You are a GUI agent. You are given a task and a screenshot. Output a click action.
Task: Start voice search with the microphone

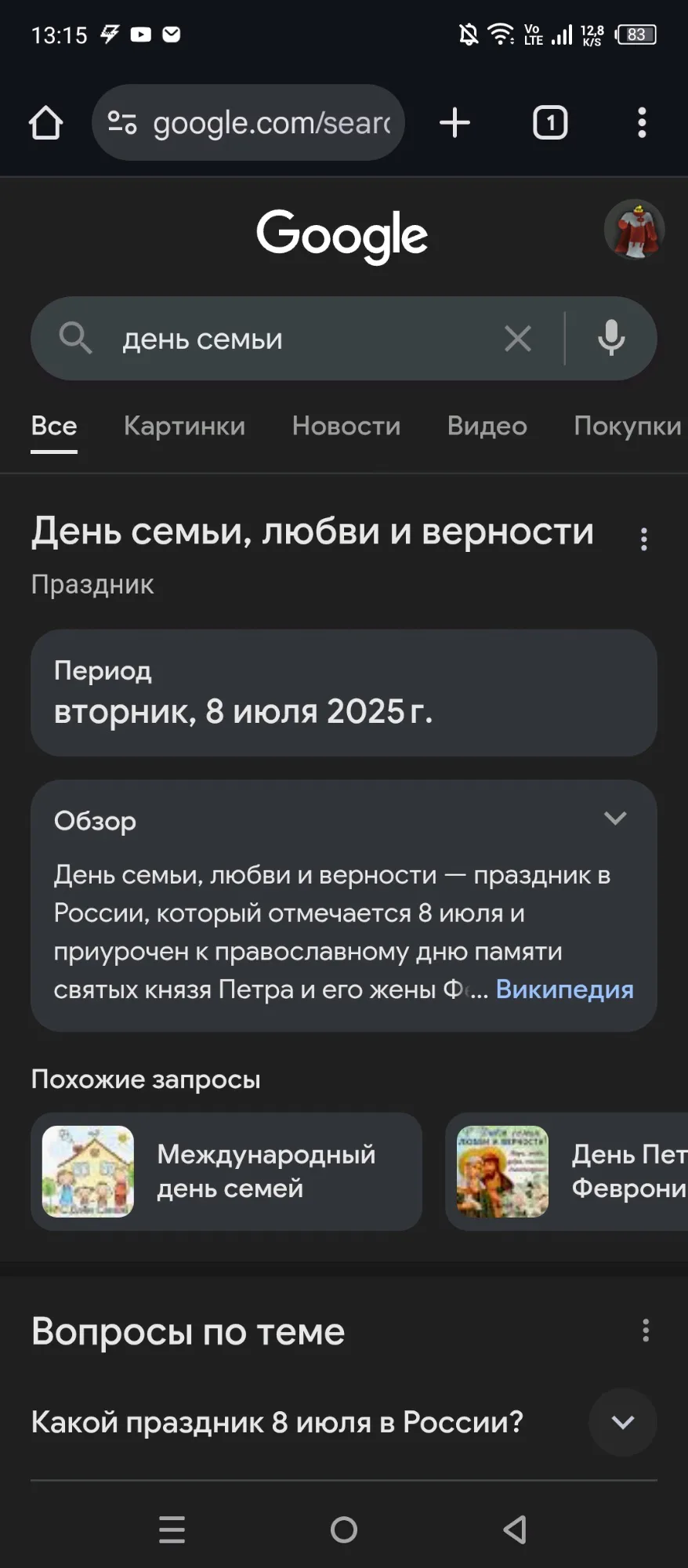611,339
